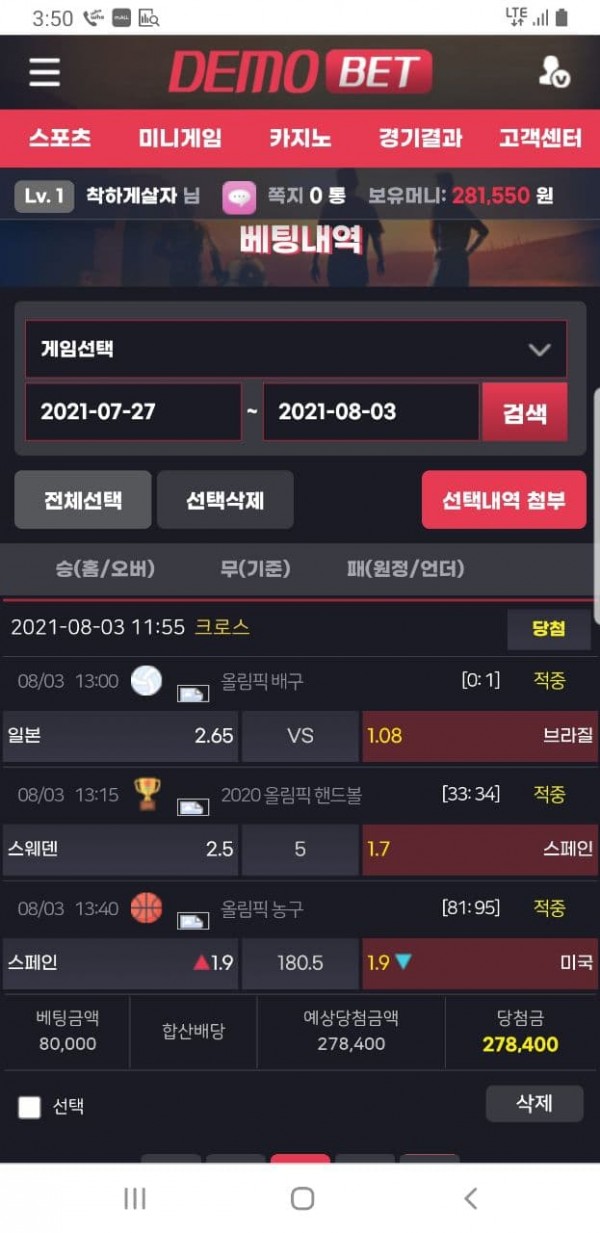Delete this bet with 삭제 button
This screenshot has width=600, height=1233.
534,1103
